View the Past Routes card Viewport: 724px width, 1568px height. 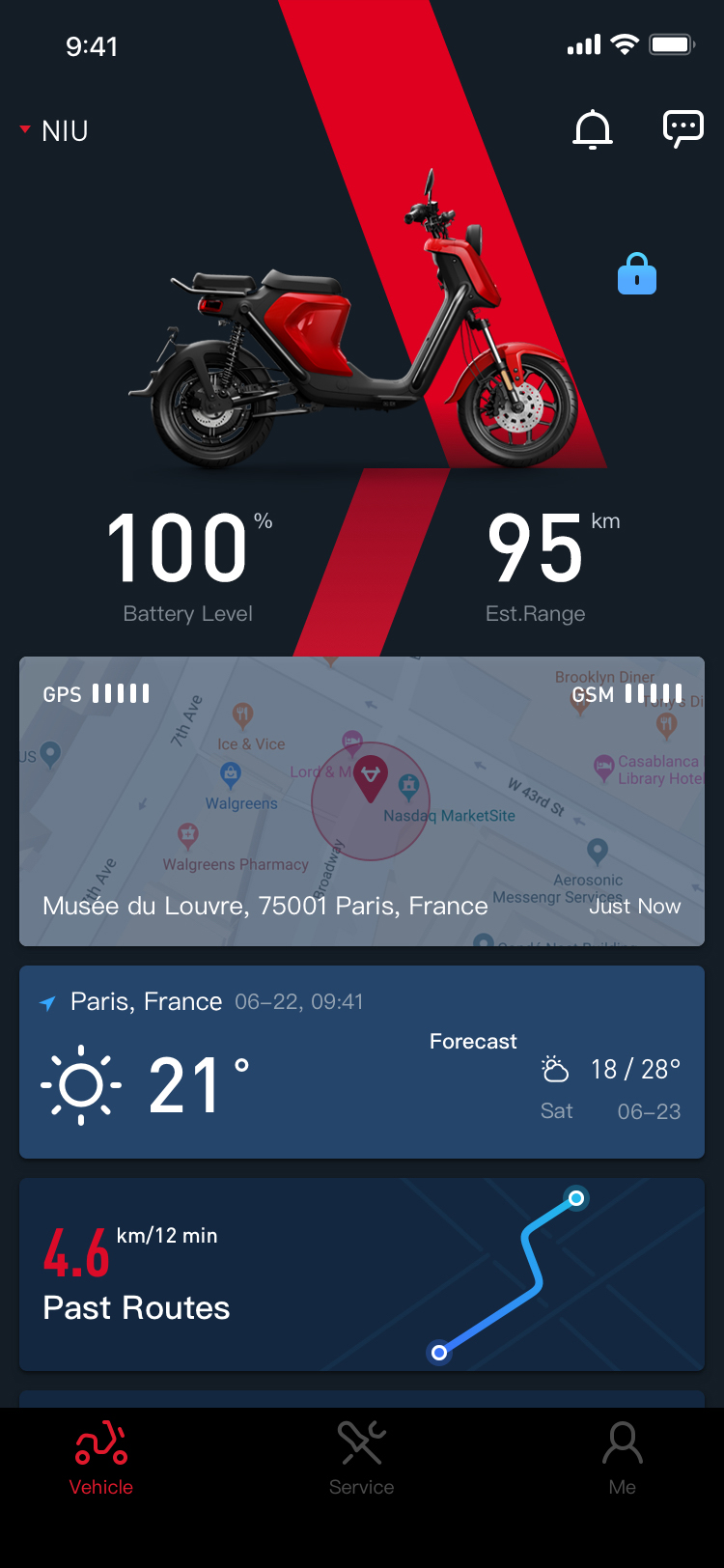pyautogui.click(x=362, y=1274)
